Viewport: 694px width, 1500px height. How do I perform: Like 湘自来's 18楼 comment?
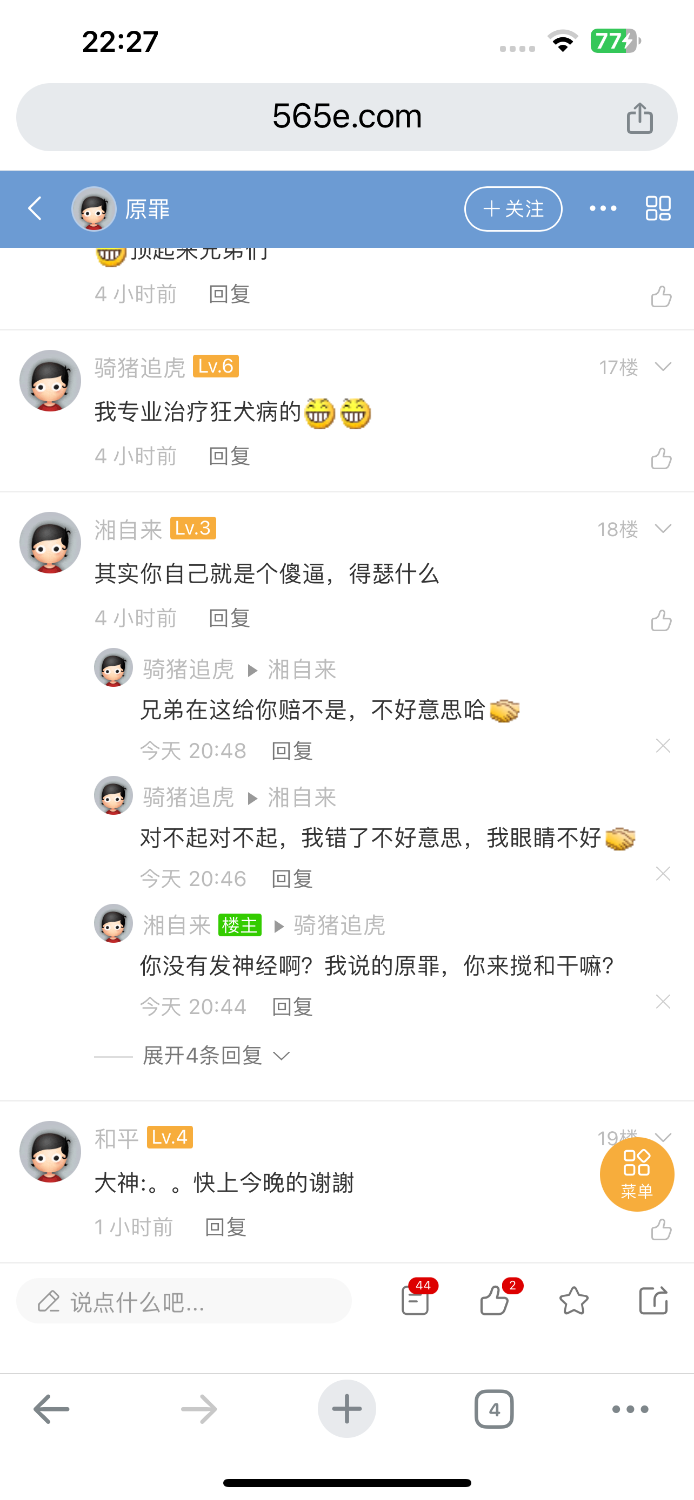(x=661, y=621)
